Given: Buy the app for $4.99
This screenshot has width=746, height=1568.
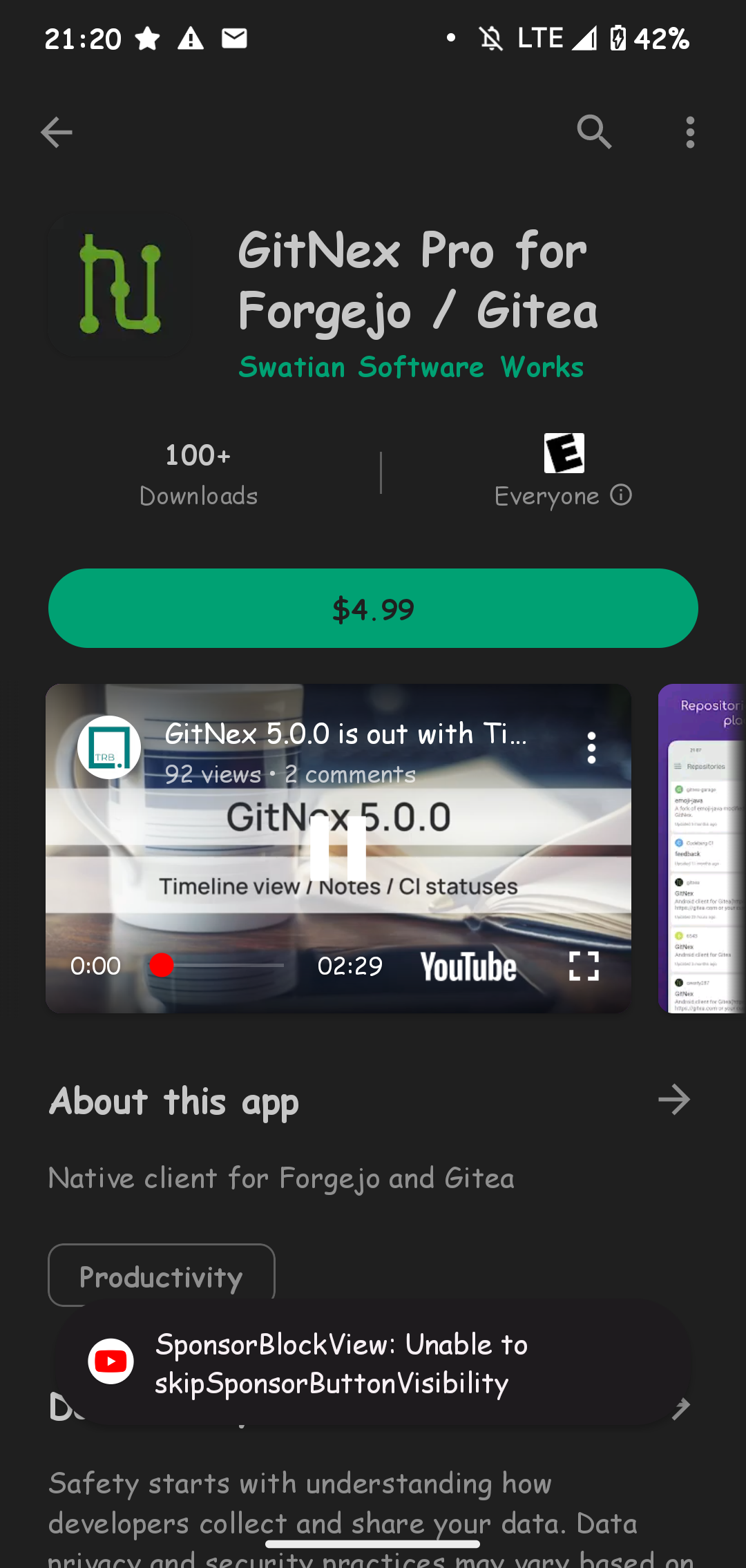Looking at the screenshot, I should pos(373,609).
